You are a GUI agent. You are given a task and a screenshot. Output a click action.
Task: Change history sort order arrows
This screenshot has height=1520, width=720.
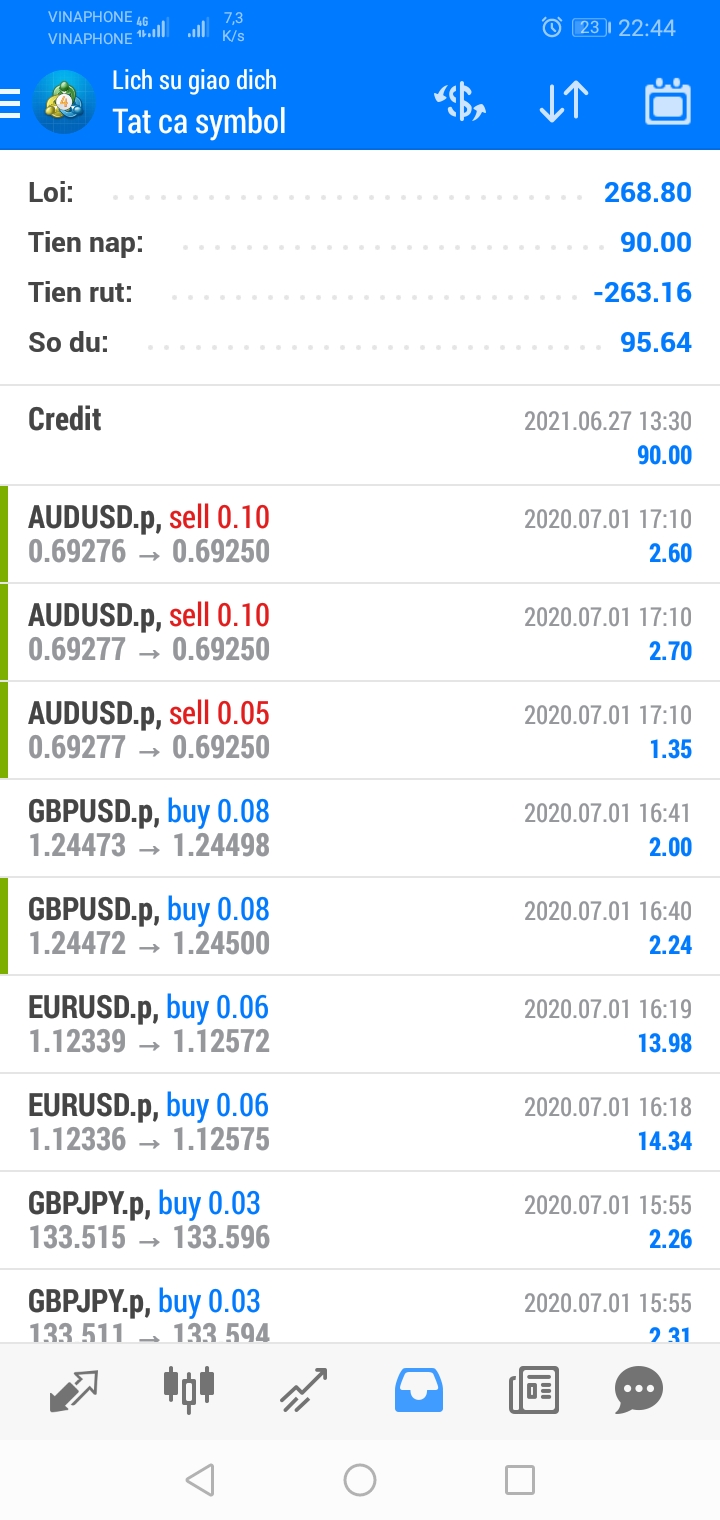(564, 102)
